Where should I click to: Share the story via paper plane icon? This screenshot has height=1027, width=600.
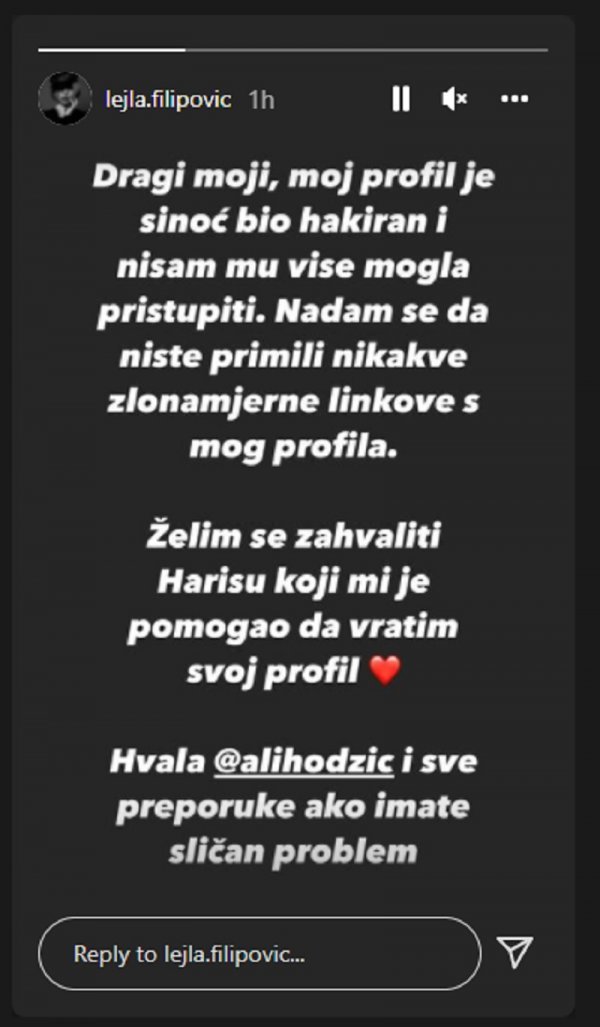(x=515, y=952)
